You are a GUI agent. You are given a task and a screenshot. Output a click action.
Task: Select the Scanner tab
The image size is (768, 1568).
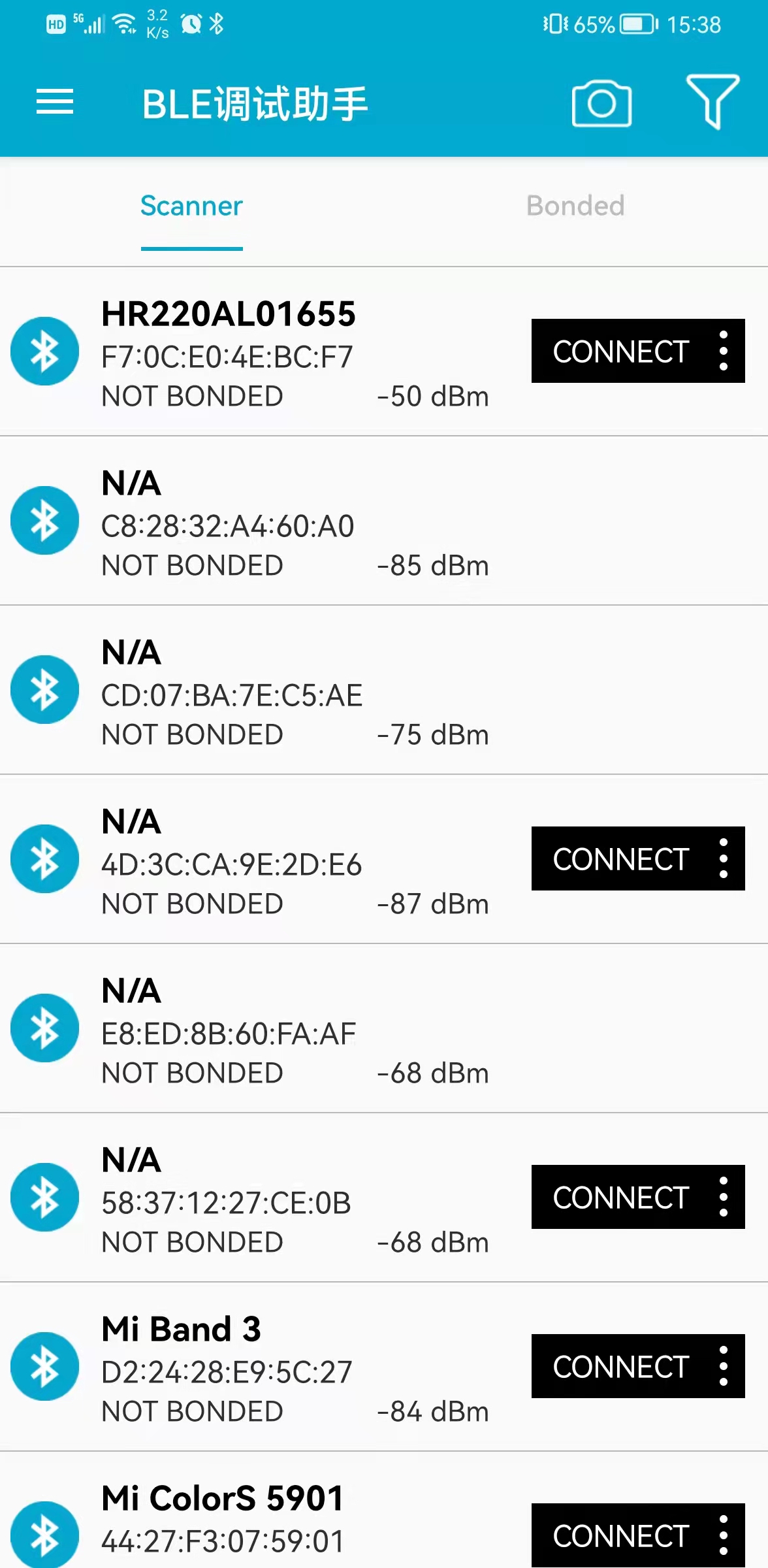click(x=191, y=206)
